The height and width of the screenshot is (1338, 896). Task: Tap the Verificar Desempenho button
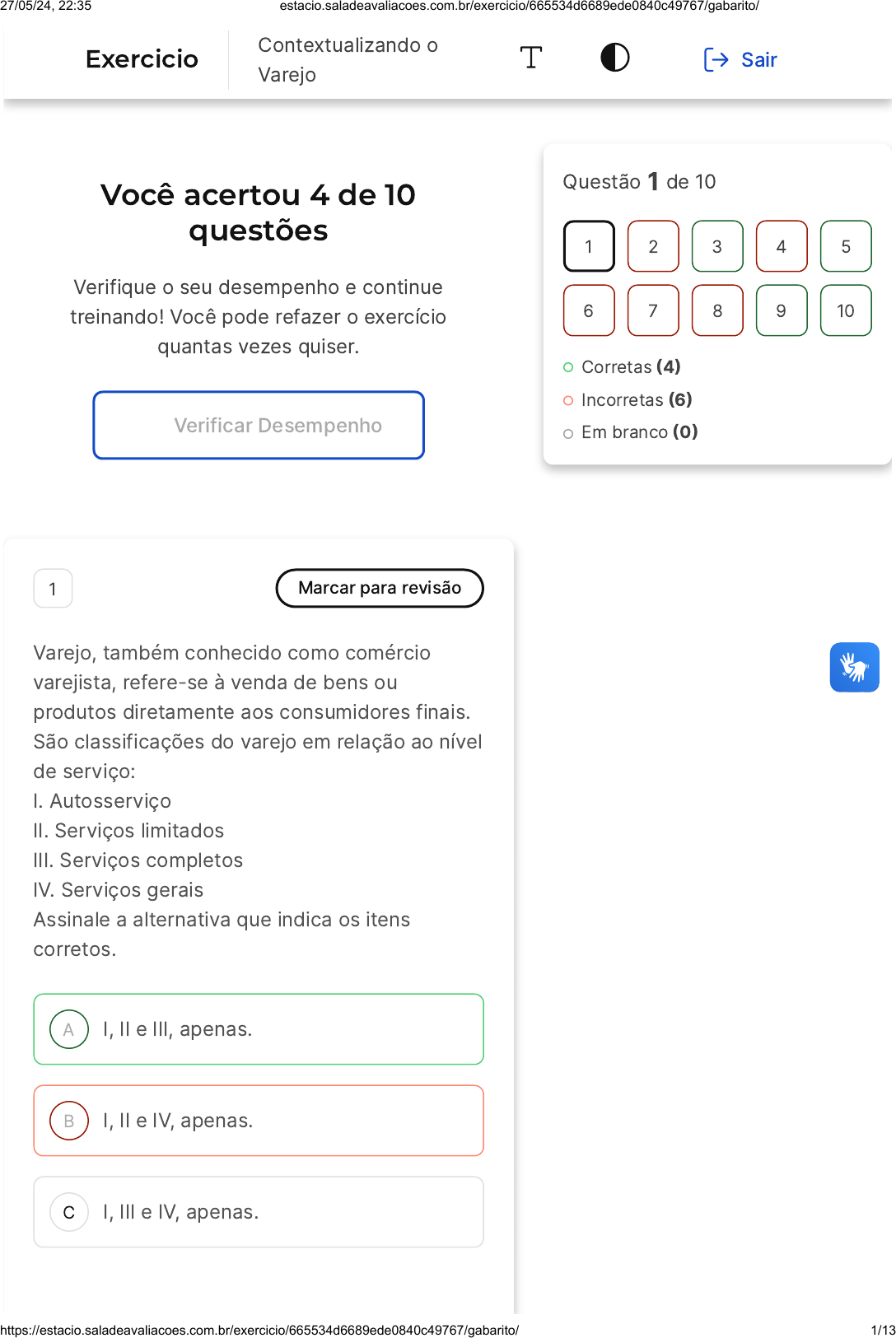[259, 425]
